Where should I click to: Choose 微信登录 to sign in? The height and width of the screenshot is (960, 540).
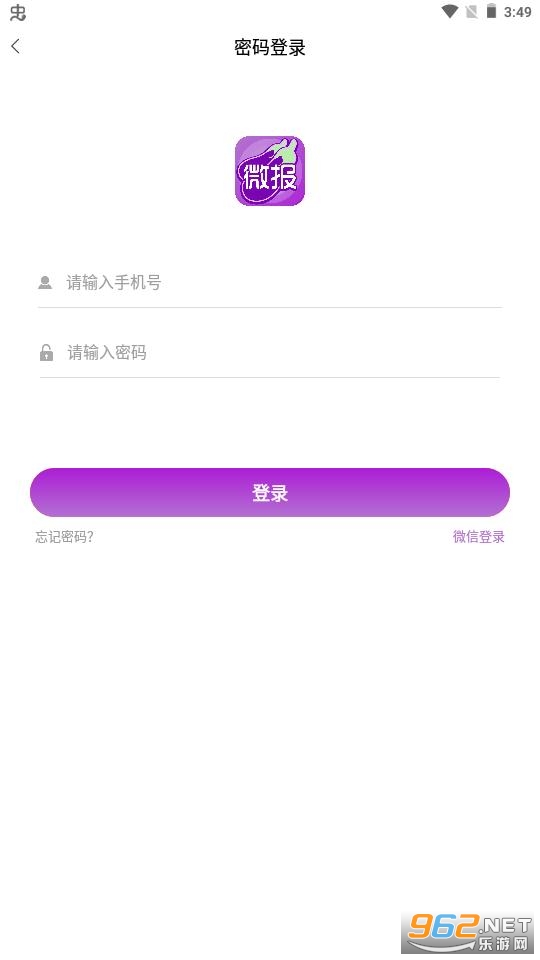479,537
